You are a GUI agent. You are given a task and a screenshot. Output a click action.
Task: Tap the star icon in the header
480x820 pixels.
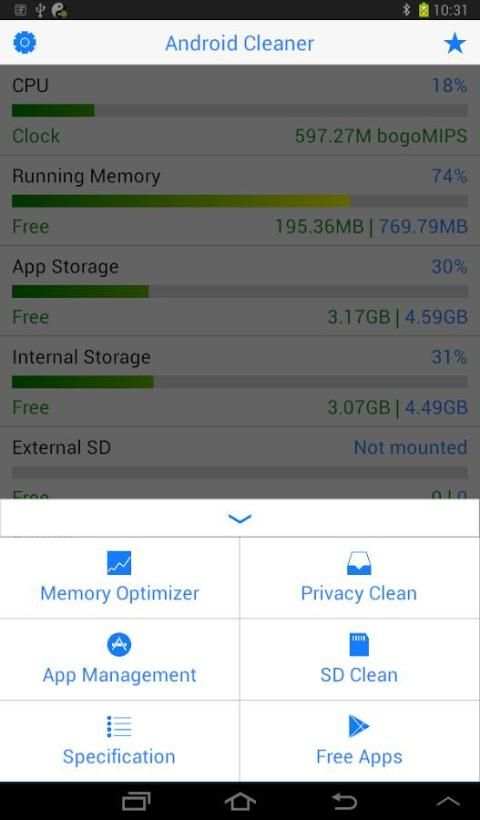(x=455, y=43)
